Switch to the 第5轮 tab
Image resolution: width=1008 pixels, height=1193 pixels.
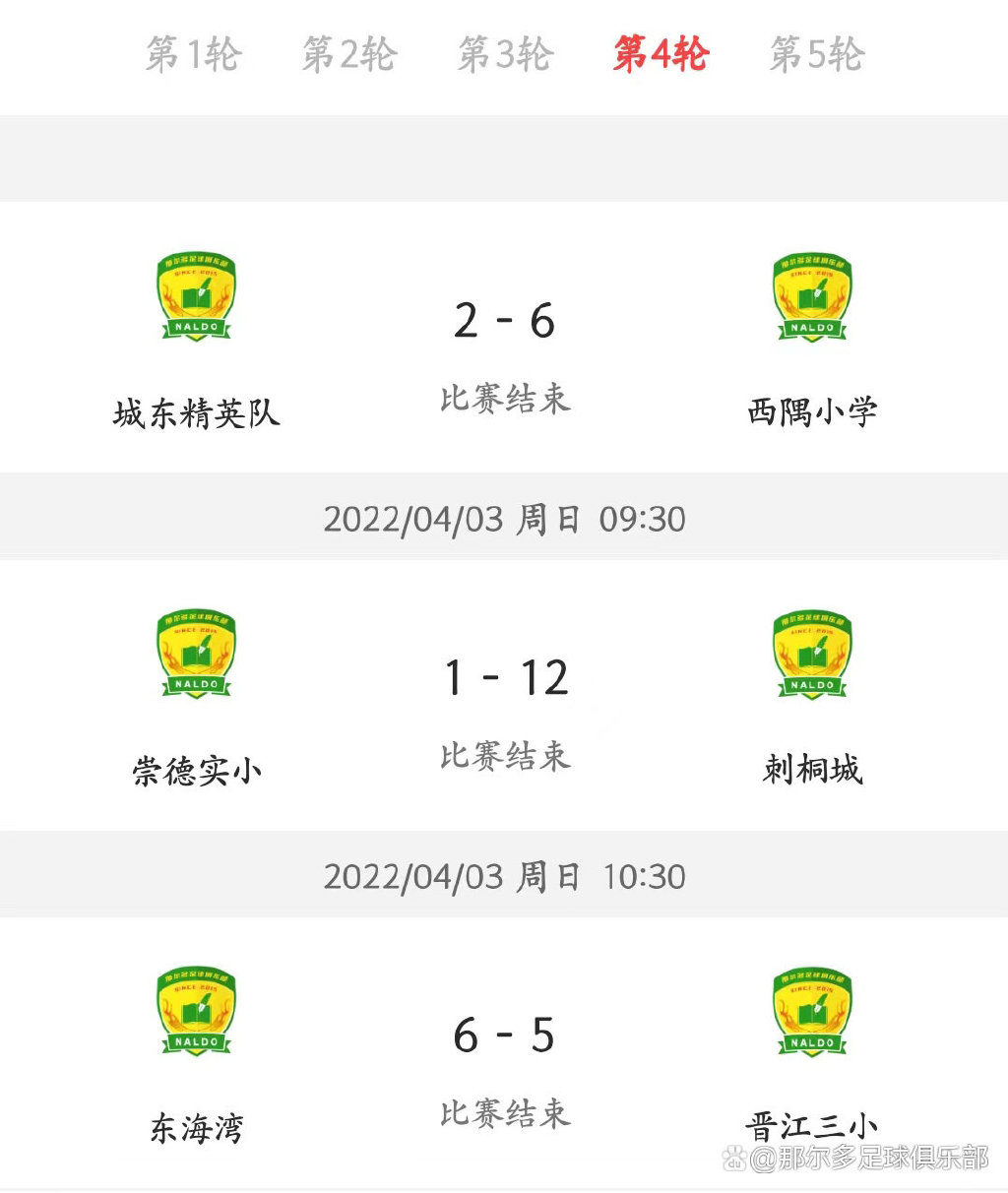coord(817,56)
